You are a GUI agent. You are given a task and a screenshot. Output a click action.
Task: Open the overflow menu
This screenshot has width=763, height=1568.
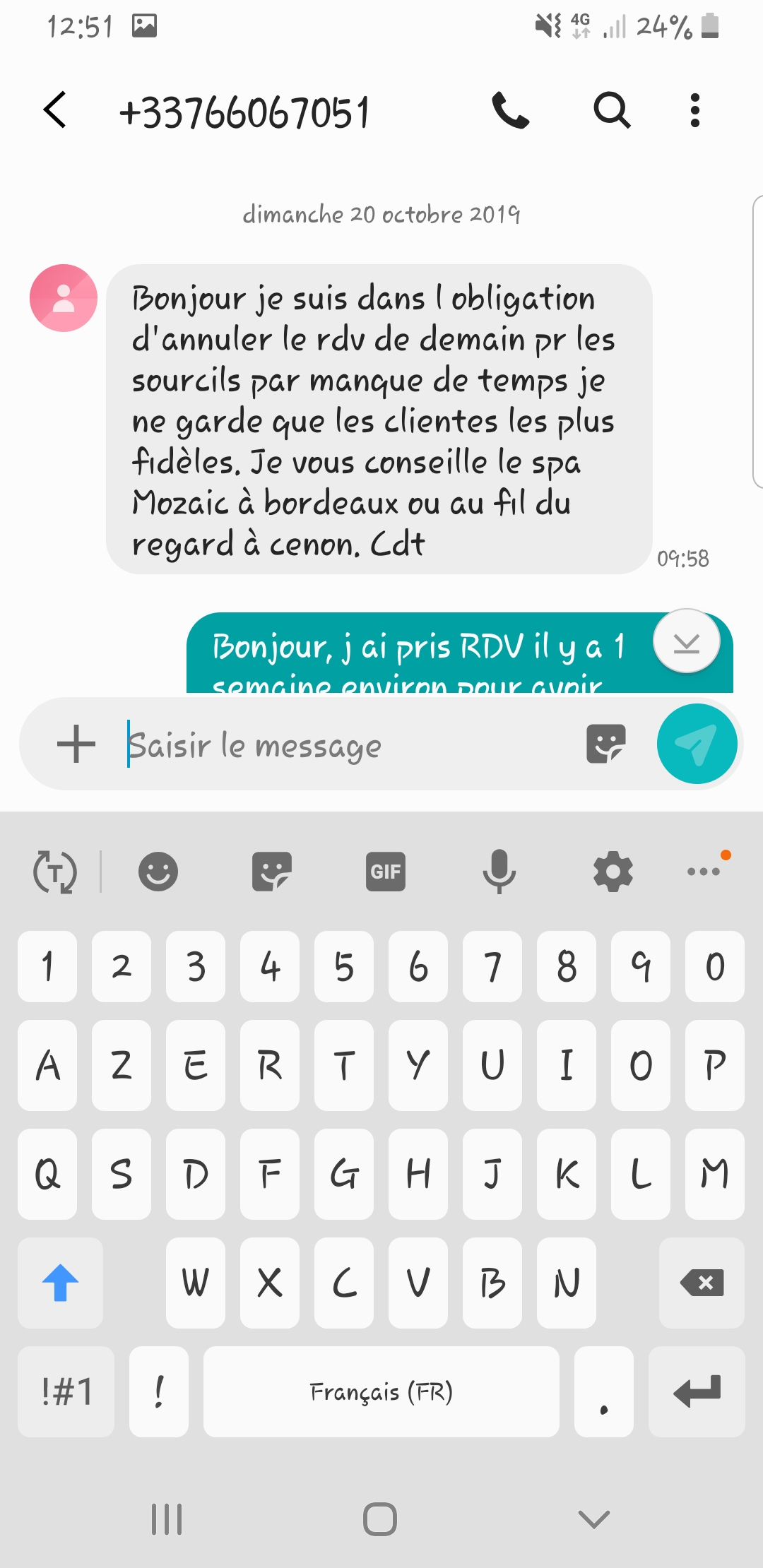[695, 110]
